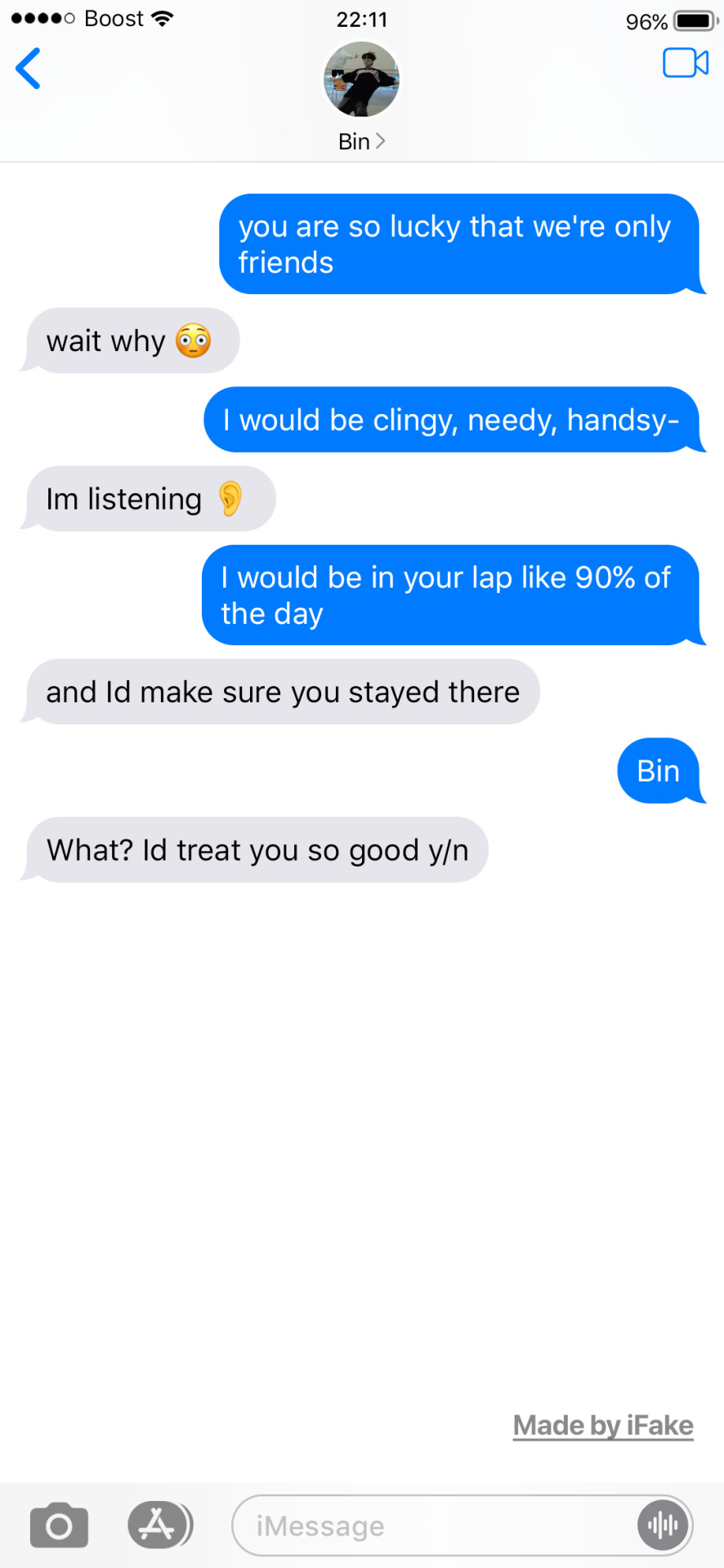Start a video call with Bin

pos(685,64)
